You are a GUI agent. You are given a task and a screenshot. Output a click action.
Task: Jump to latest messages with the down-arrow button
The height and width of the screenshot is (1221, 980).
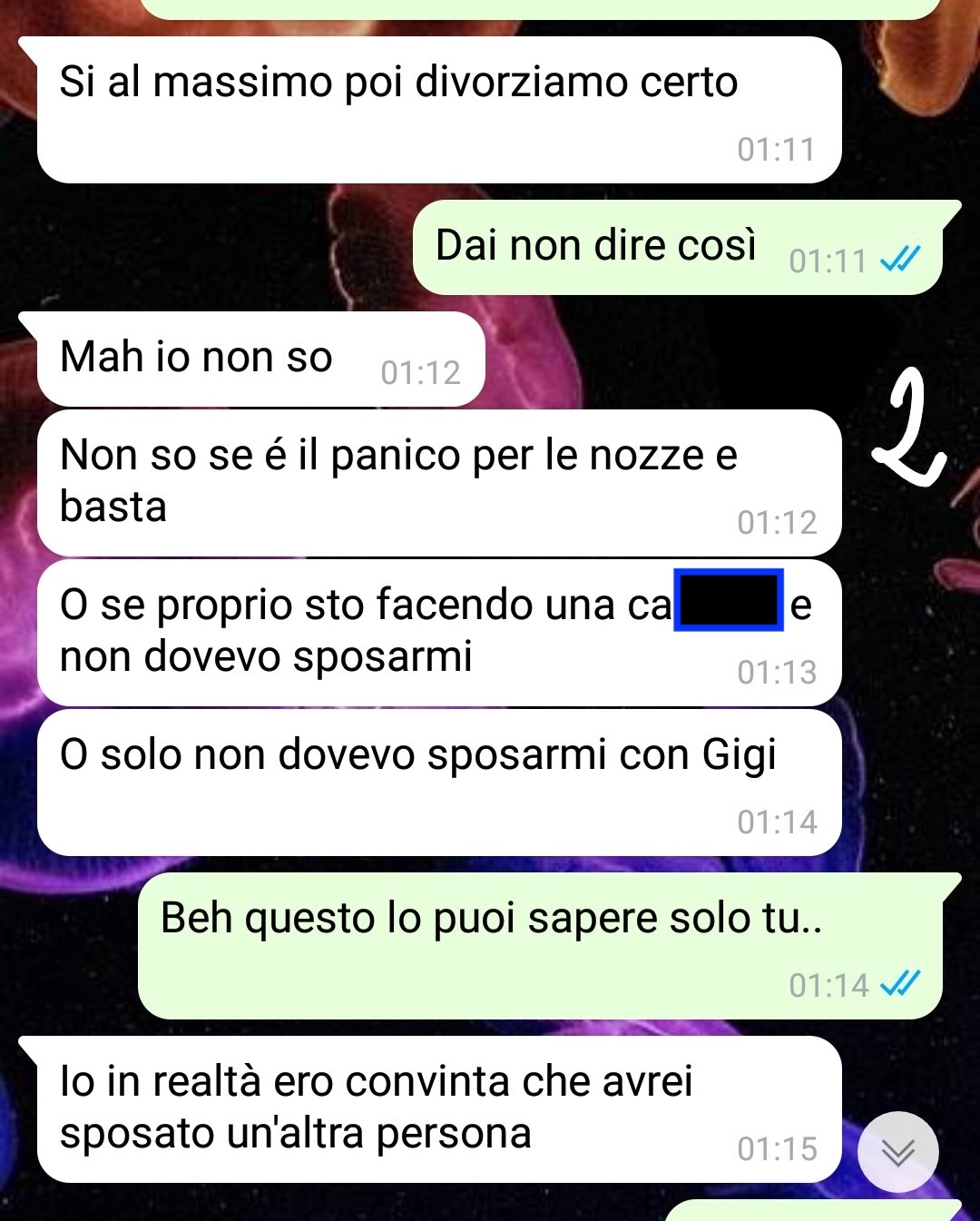[897, 1152]
